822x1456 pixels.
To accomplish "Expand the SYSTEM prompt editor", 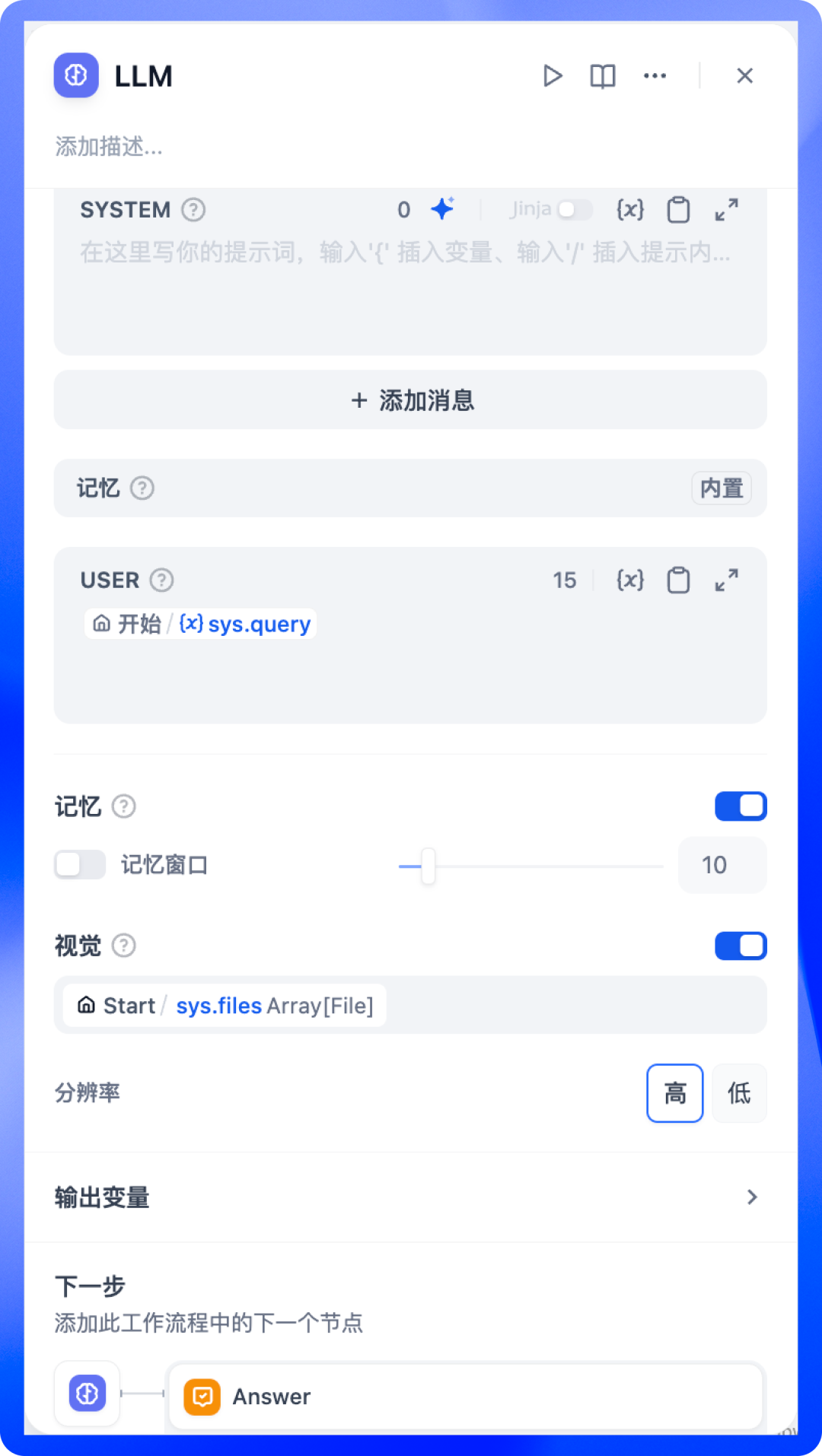I will pos(727,209).
